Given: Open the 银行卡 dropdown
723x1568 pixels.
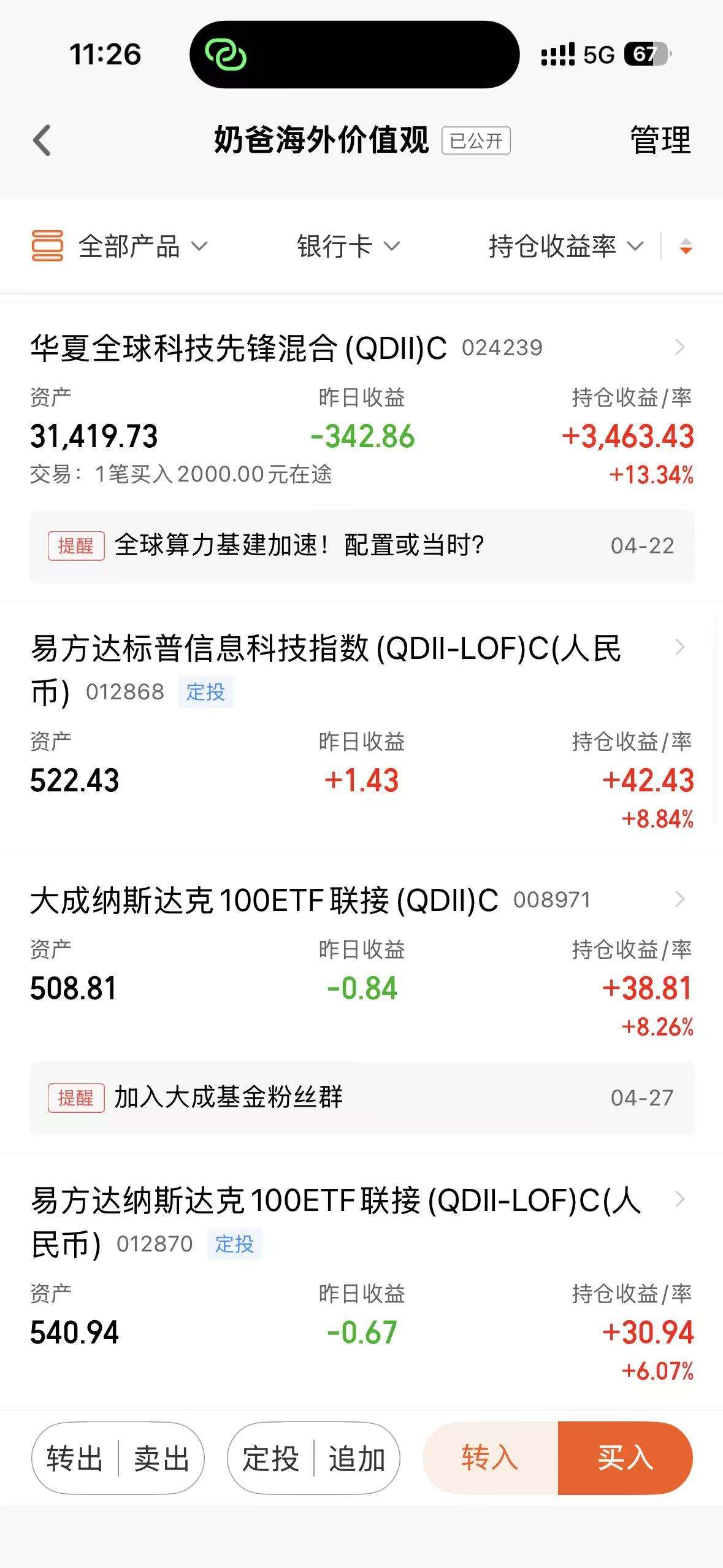Looking at the screenshot, I should tap(348, 247).
